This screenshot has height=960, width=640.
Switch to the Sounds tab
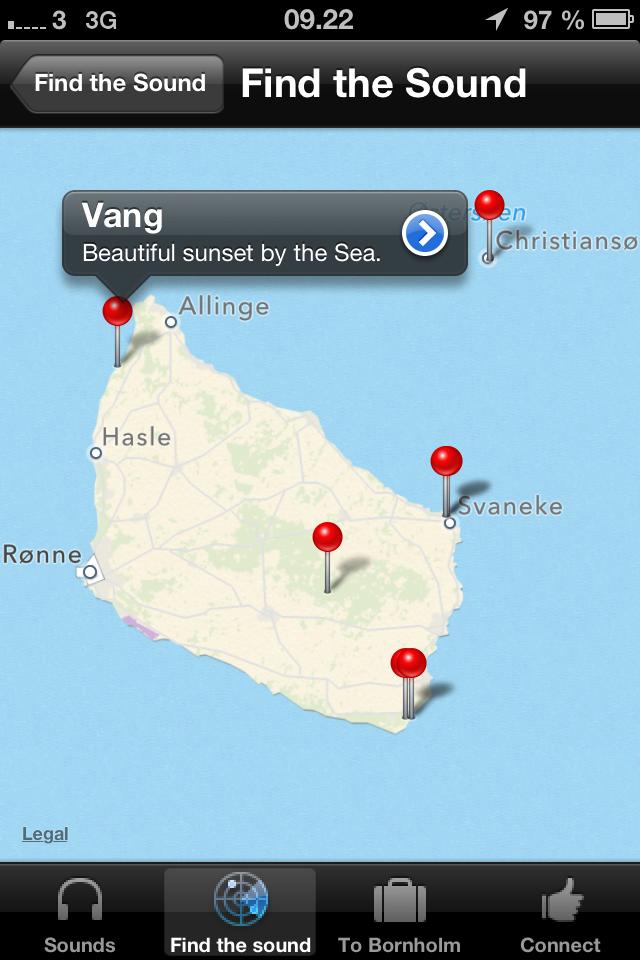pyautogui.click(x=80, y=914)
